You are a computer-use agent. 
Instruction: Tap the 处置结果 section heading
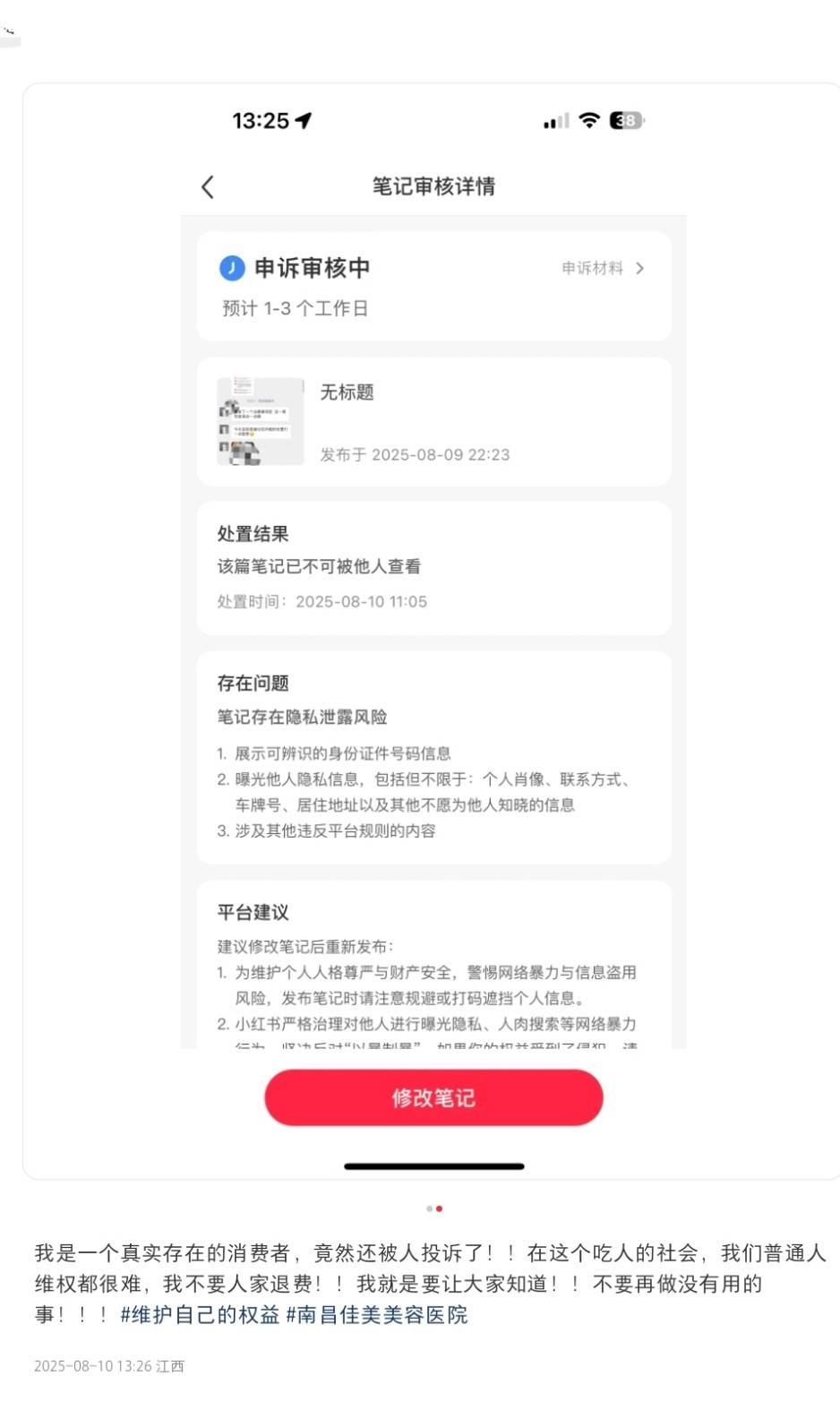(x=252, y=533)
